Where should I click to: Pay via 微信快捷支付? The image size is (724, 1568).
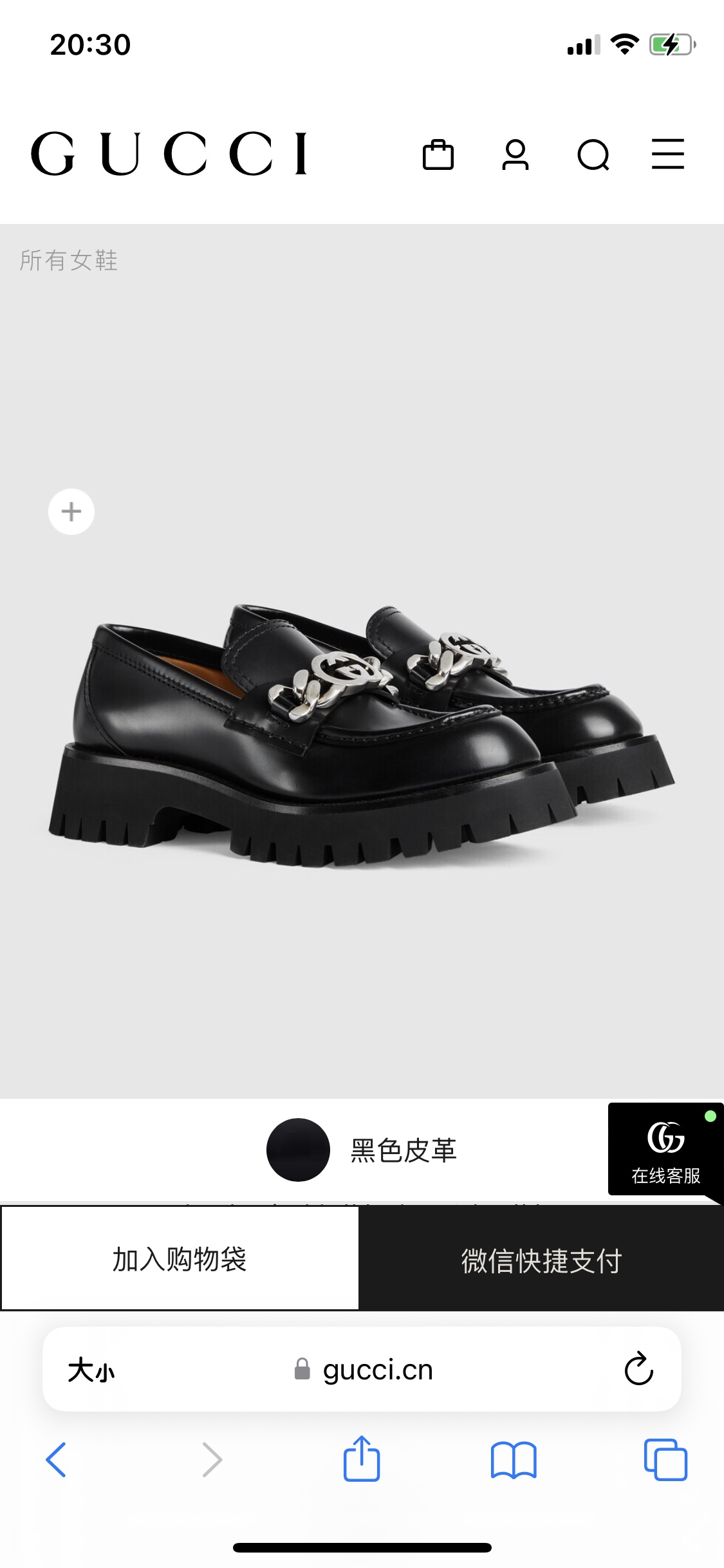[541, 1260]
